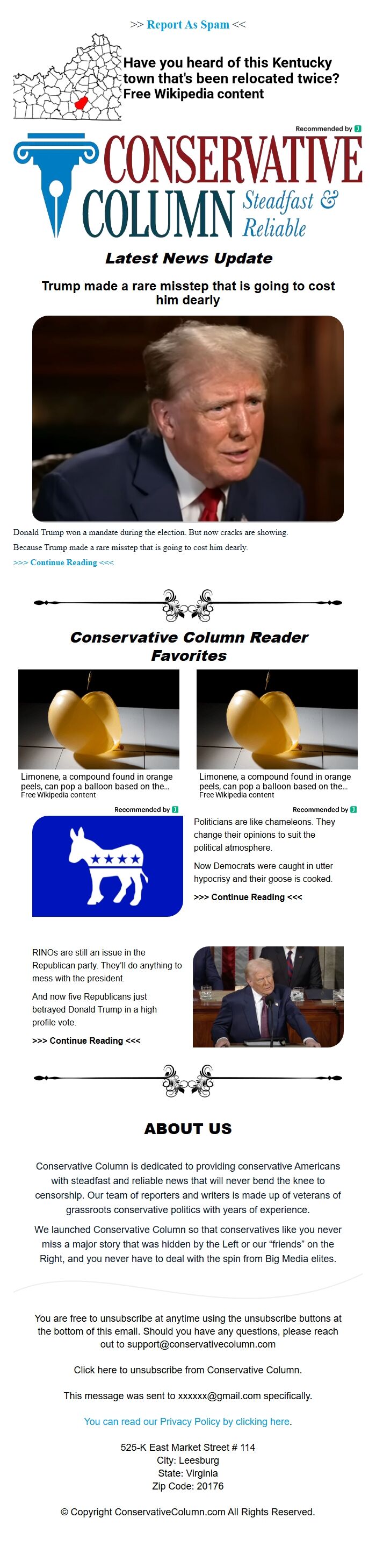The height and width of the screenshot is (1568, 376).
Task: Continue reading the RINOs betrayed Trump story
Action: (86, 1041)
